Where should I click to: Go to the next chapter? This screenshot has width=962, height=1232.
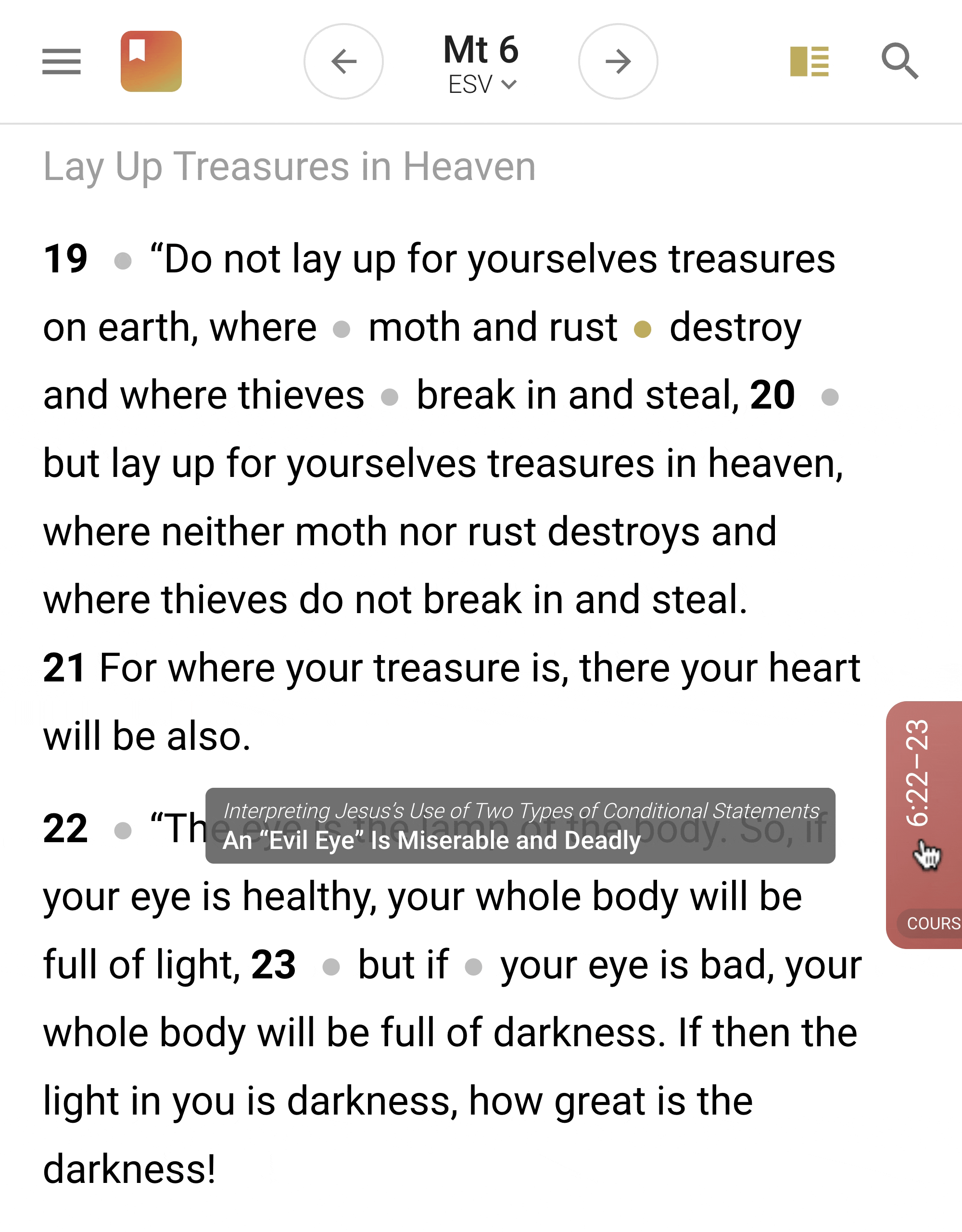(x=618, y=62)
